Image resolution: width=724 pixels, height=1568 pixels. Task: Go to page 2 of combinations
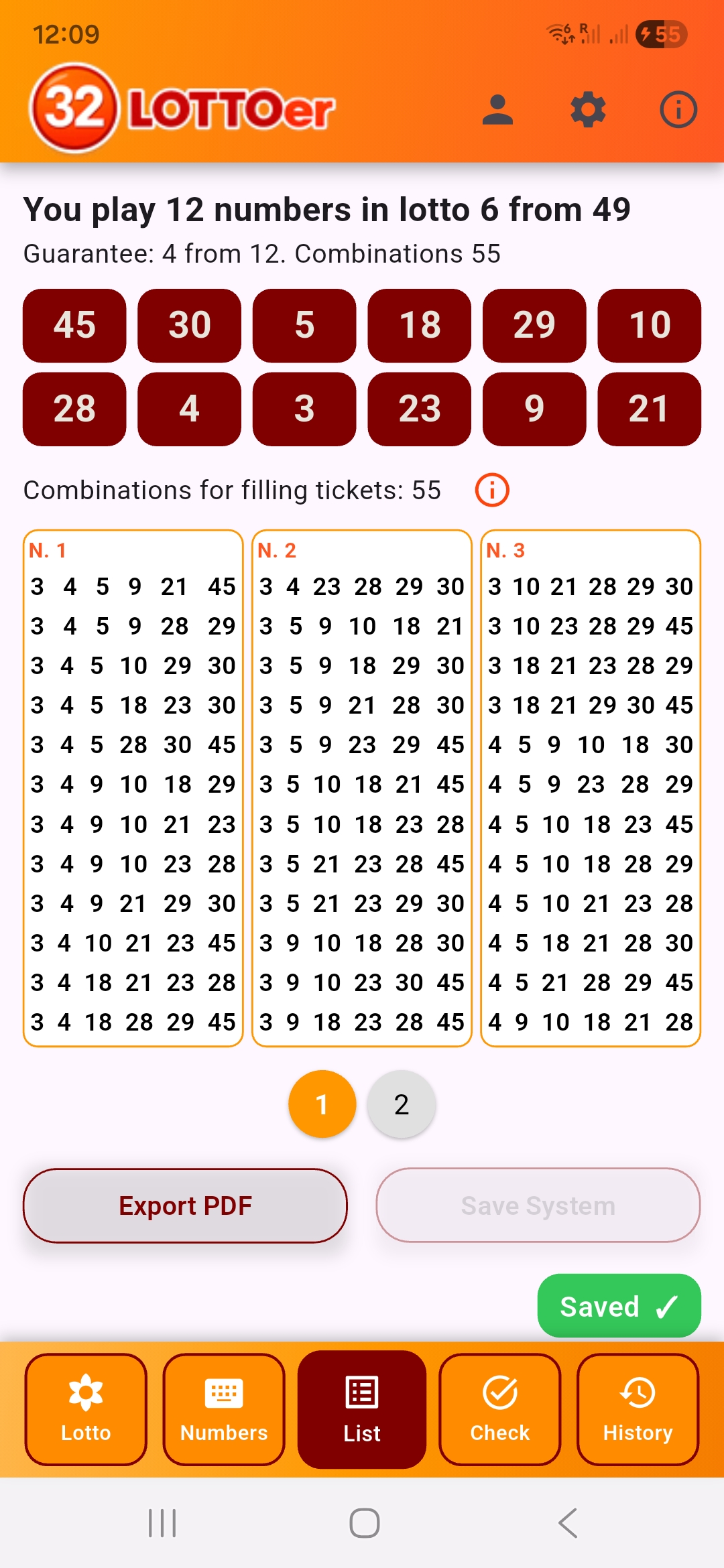point(401,1104)
